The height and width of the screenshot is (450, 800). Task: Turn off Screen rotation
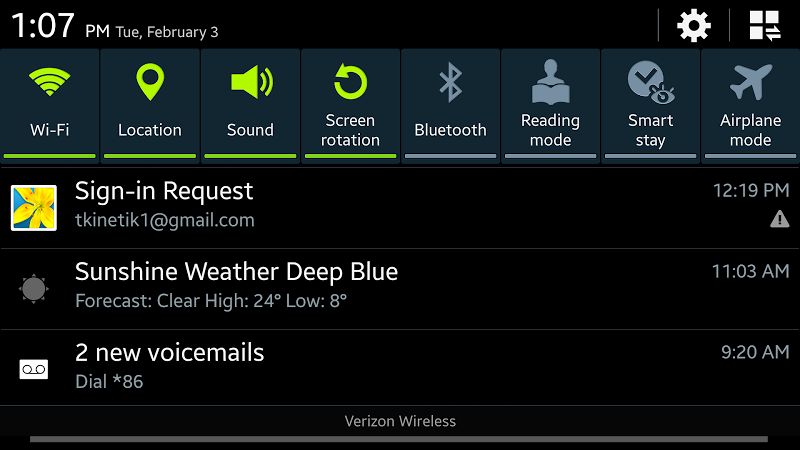[350, 104]
